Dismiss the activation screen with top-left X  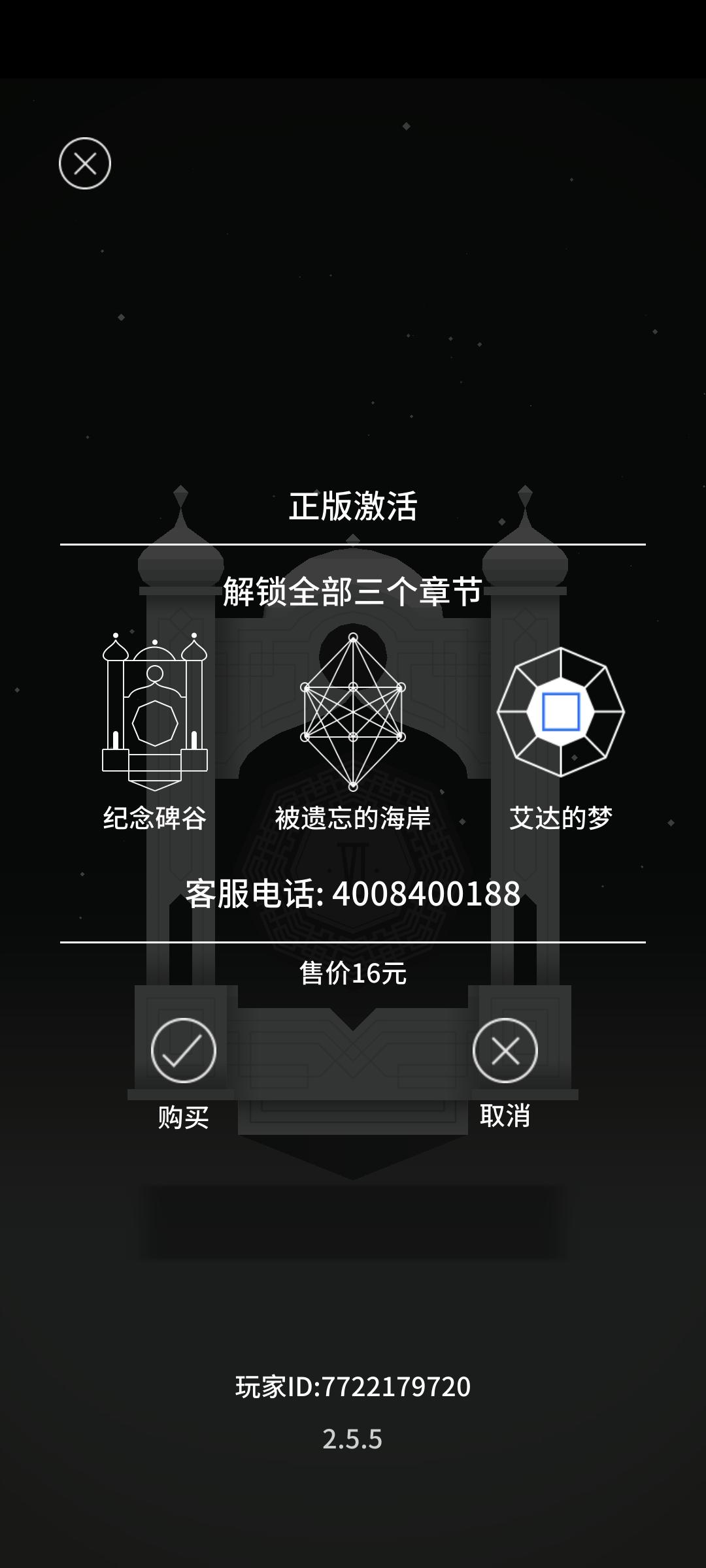pos(85,165)
